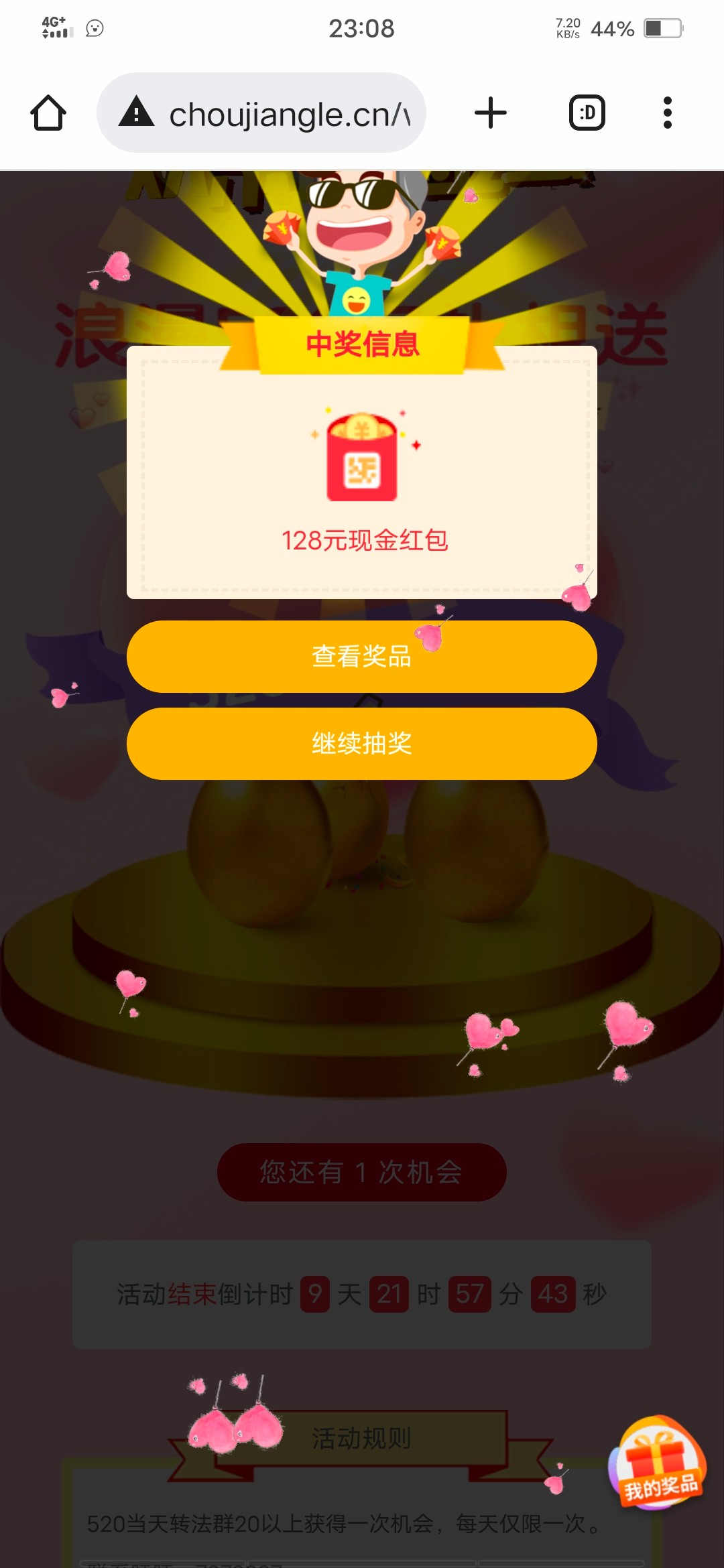Select 继续抽奖 to keep drawing

pyautogui.click(x=361, y=744)
